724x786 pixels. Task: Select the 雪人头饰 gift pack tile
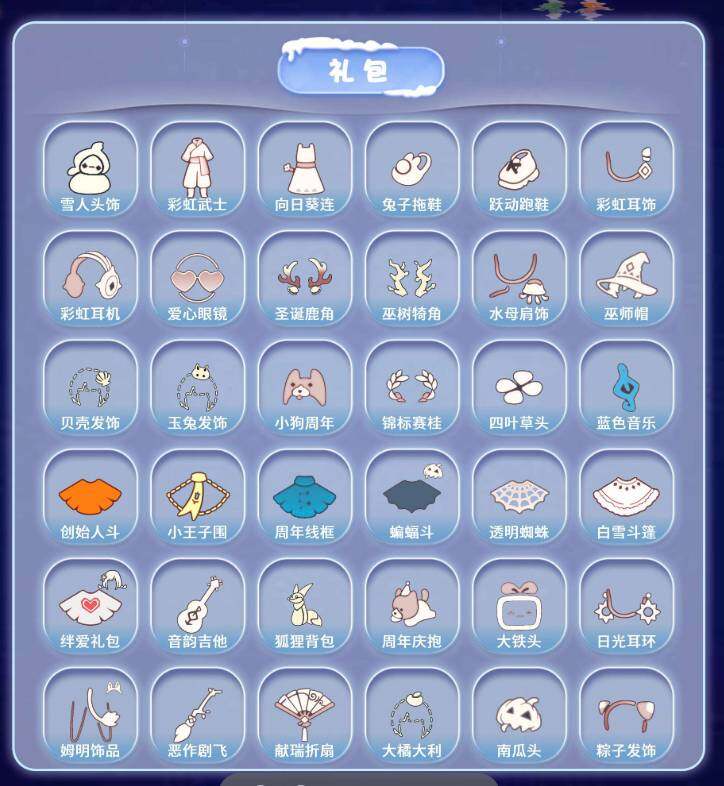[x=90, y=168]
